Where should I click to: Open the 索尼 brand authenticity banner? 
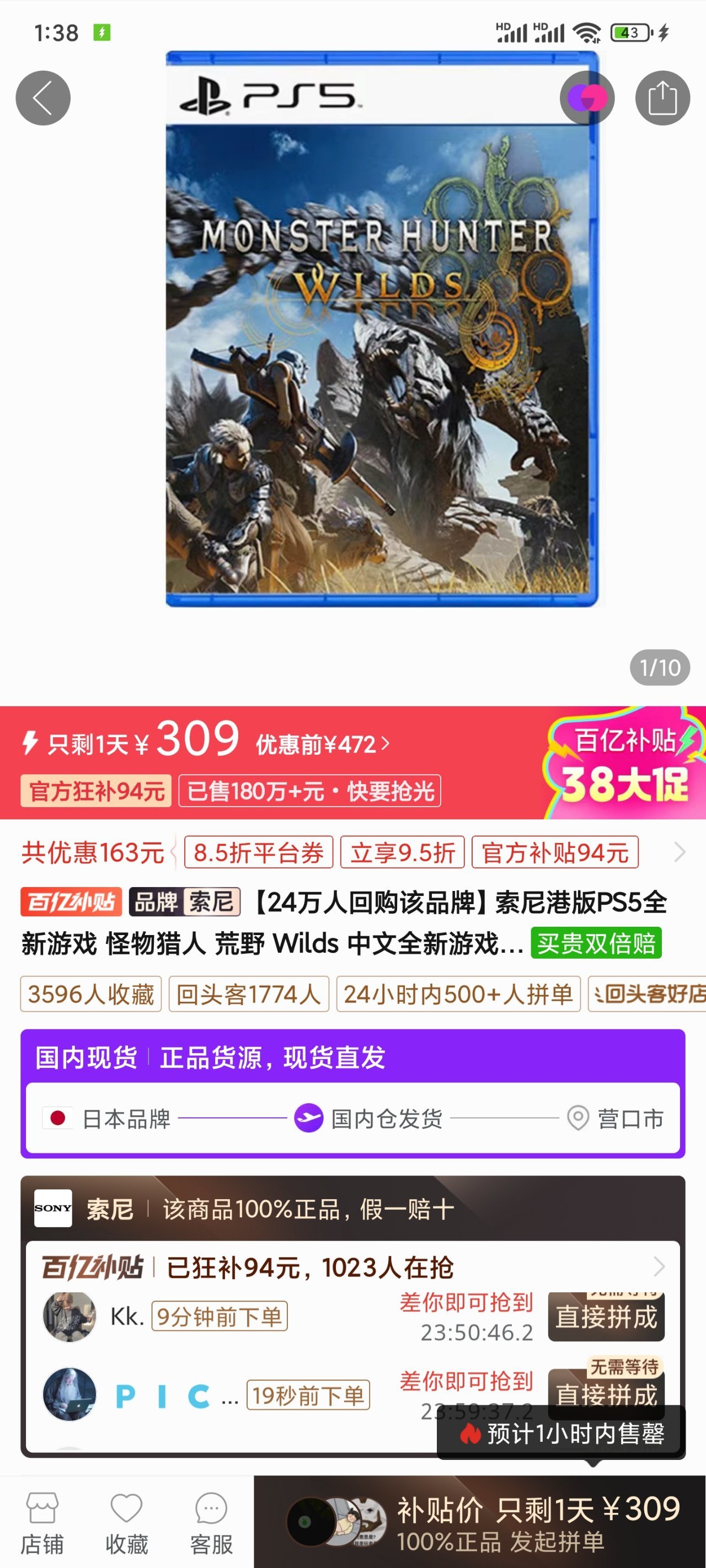[x=352, y=1209]
